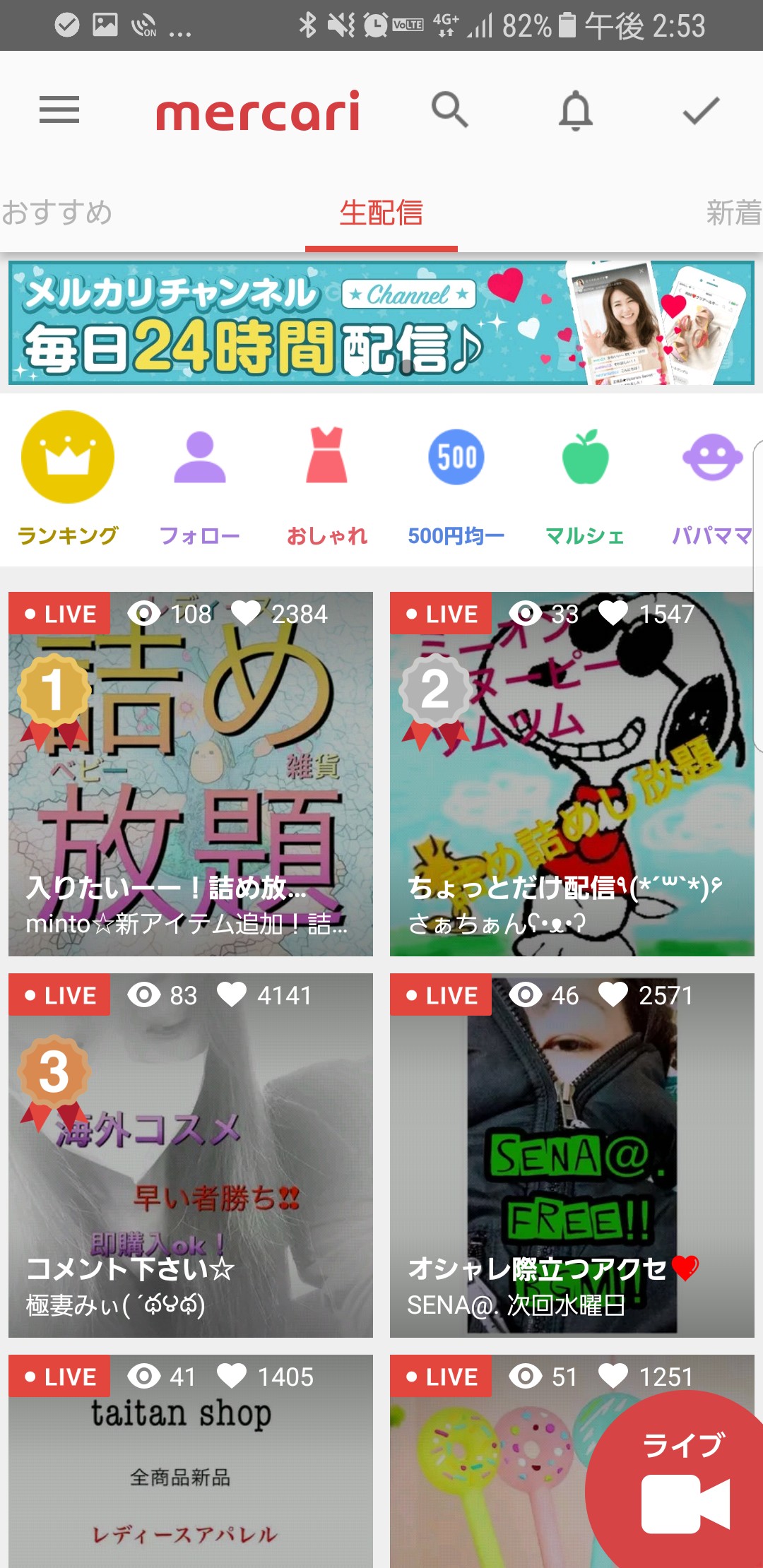Open the hamburger drawer menu
This screenshot has height=1568, width=763.
[x=59, y=110]
